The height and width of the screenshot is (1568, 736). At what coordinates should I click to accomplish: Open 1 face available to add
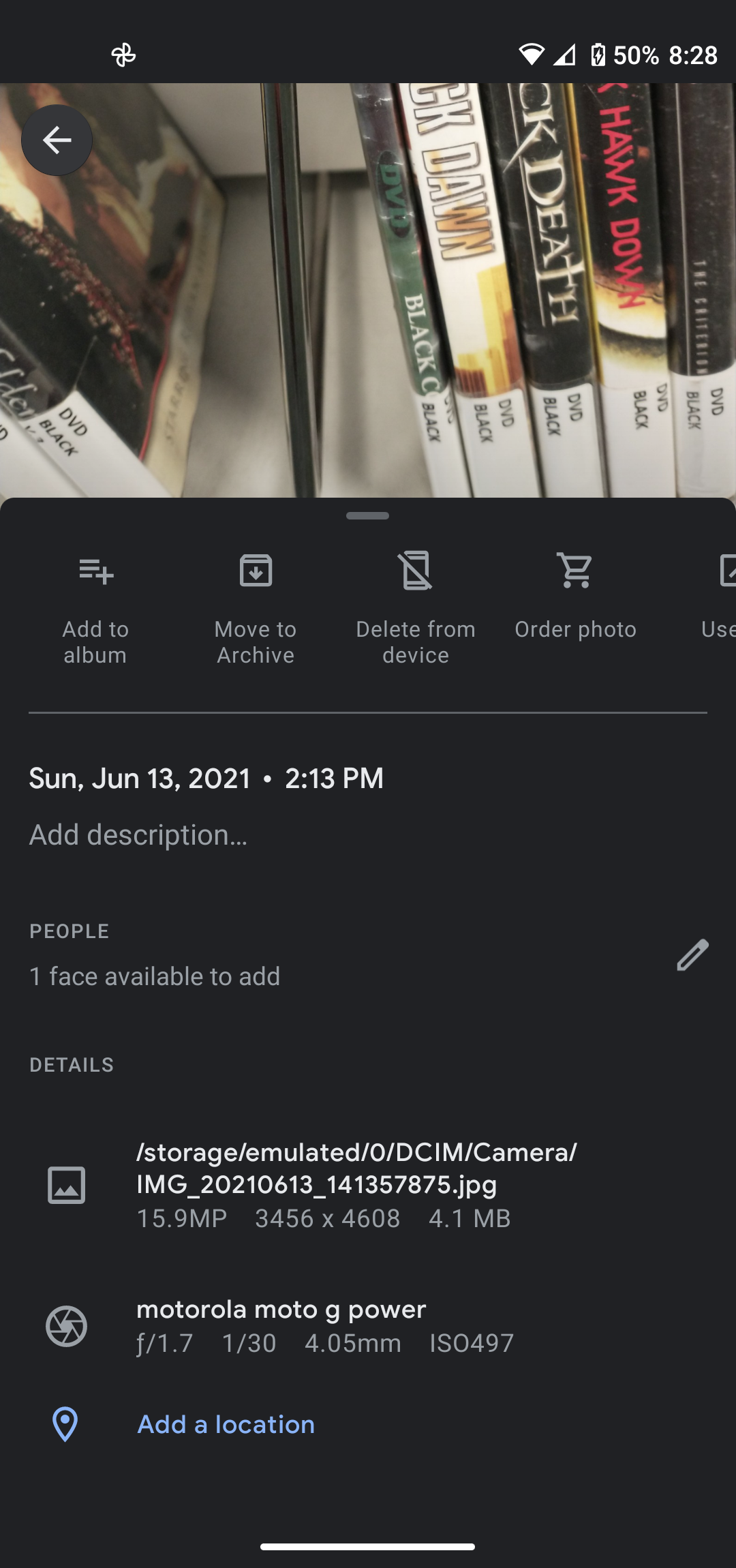155,976
